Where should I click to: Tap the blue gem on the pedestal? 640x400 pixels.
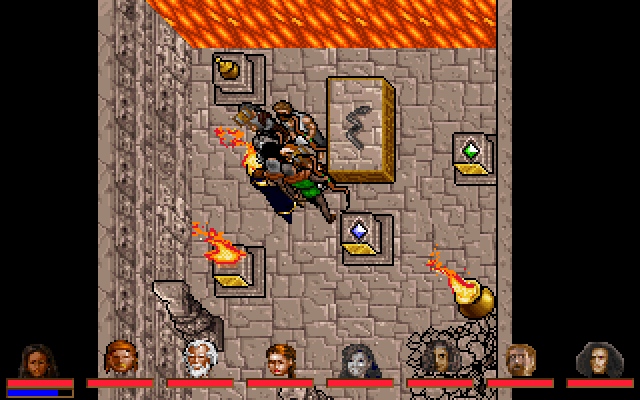[x=359, y=231]
